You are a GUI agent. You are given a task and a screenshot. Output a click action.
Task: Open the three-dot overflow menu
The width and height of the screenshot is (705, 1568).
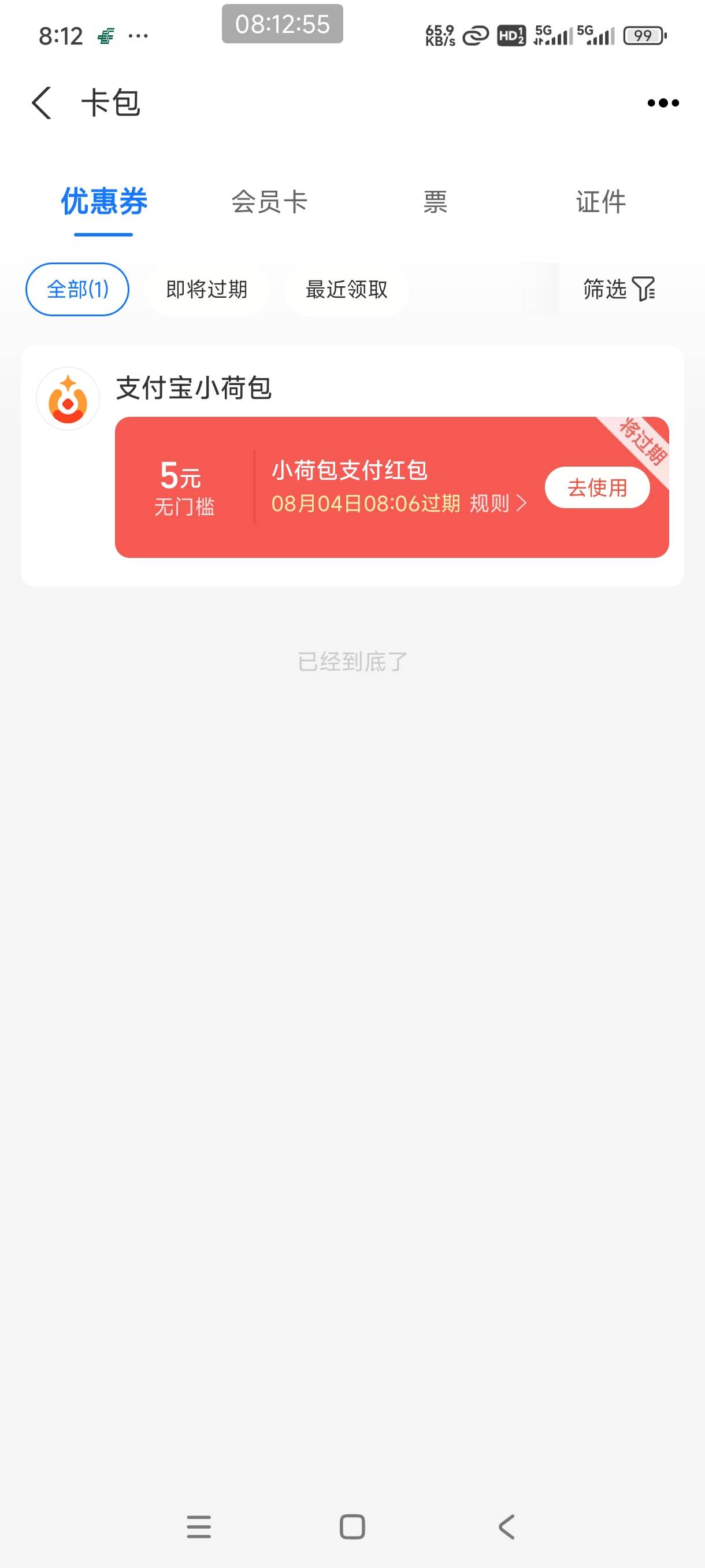663,103
